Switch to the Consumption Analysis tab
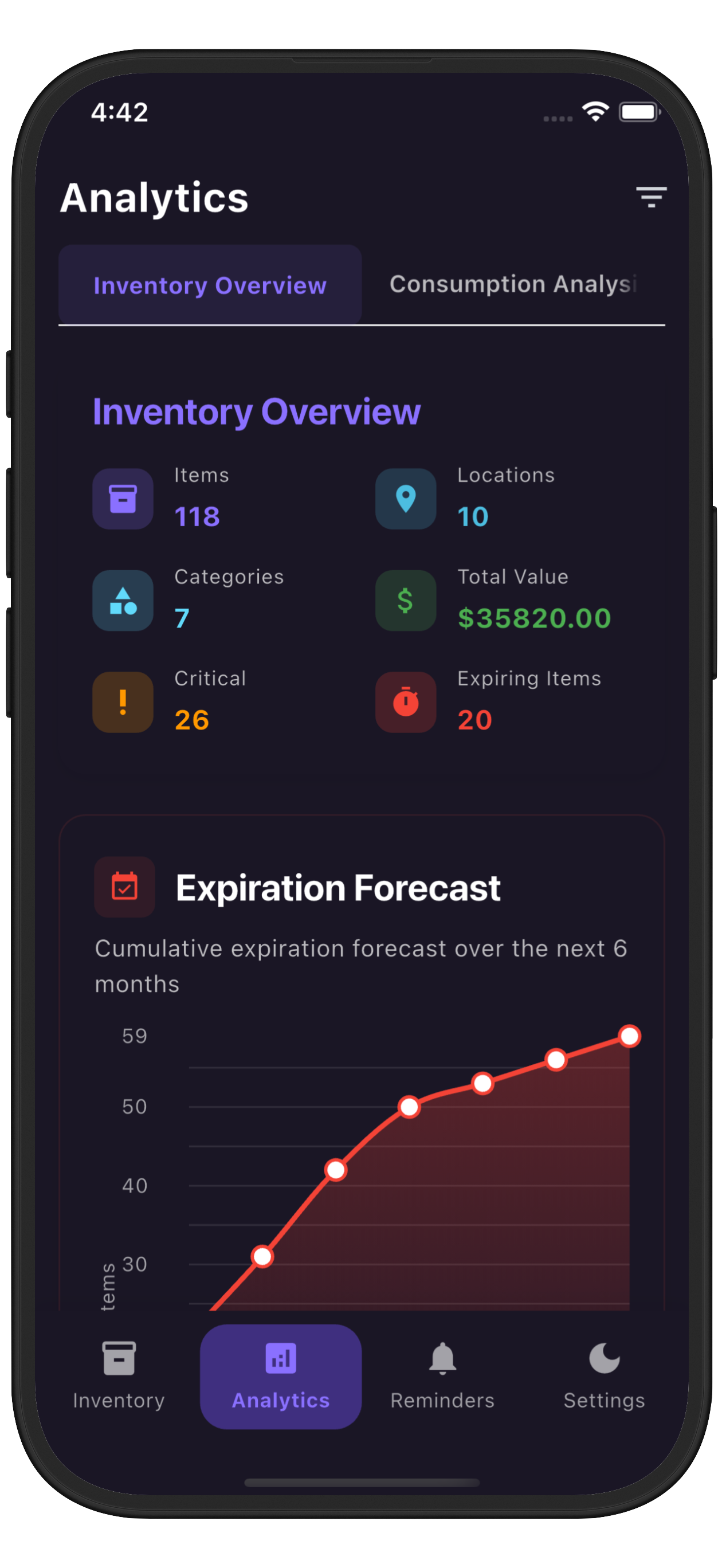 point(513,284)
